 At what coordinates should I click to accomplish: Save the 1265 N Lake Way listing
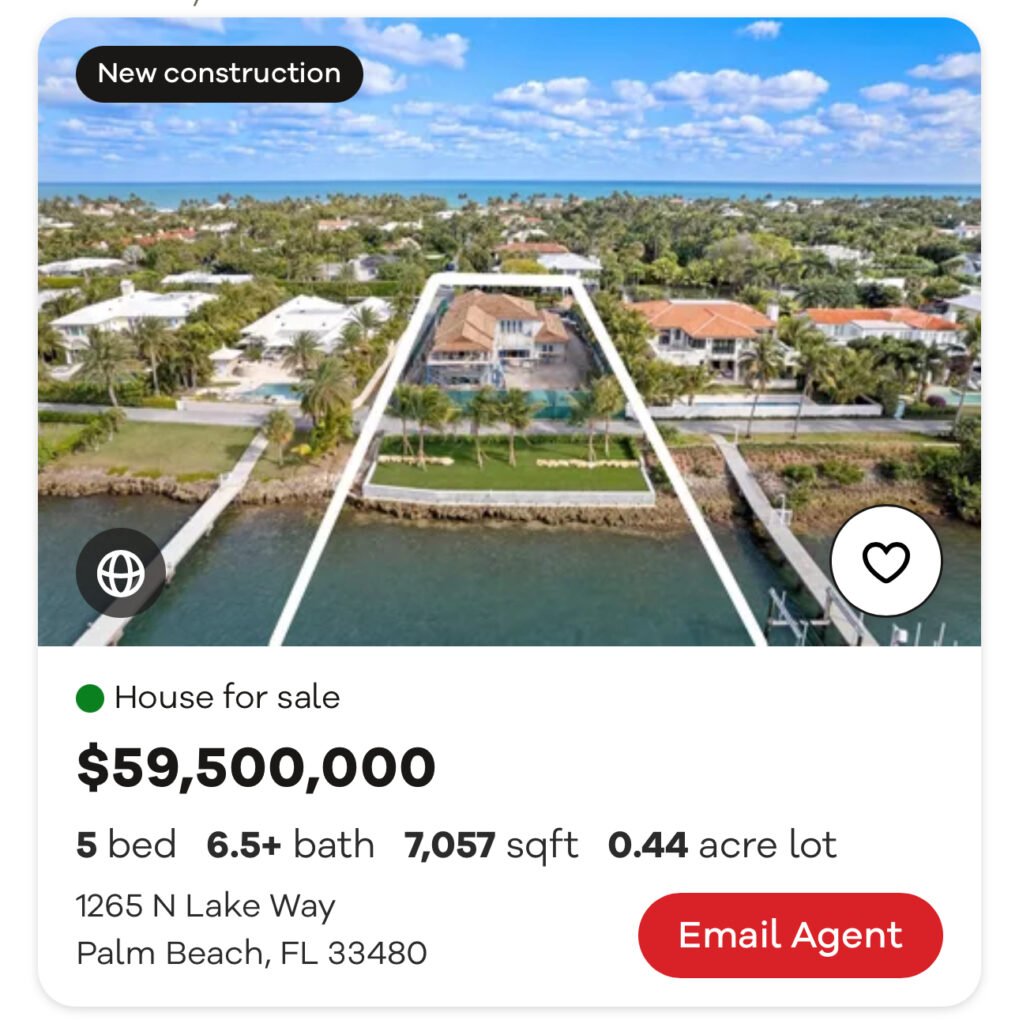885,561
